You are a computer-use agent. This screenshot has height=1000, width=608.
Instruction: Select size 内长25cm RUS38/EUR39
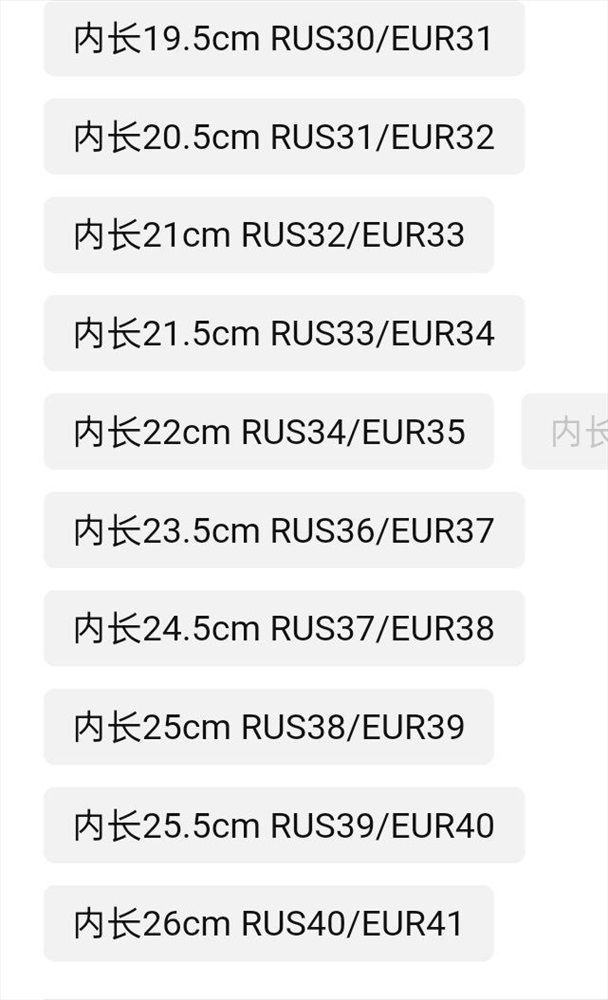pos(269,726)
